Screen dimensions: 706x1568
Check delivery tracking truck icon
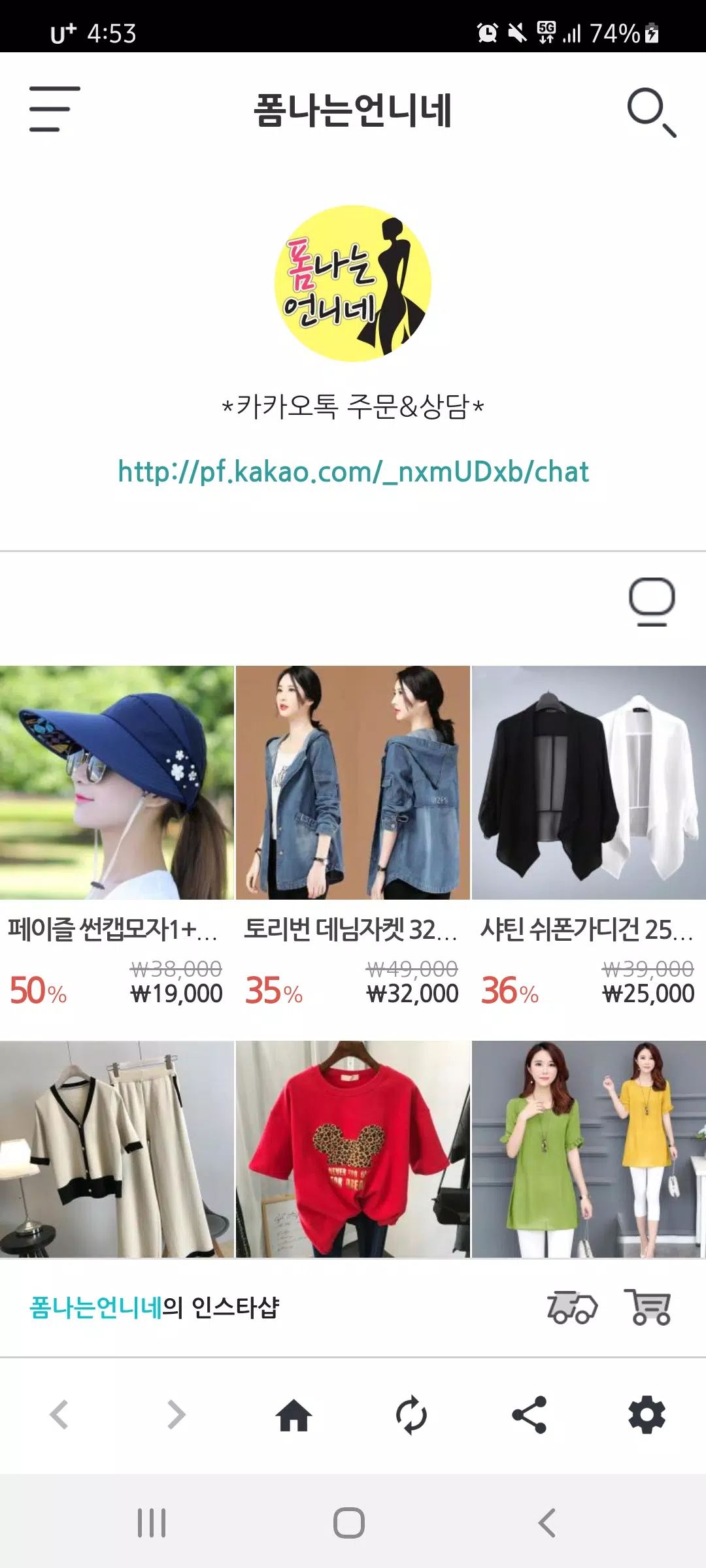pos(572,1307)
